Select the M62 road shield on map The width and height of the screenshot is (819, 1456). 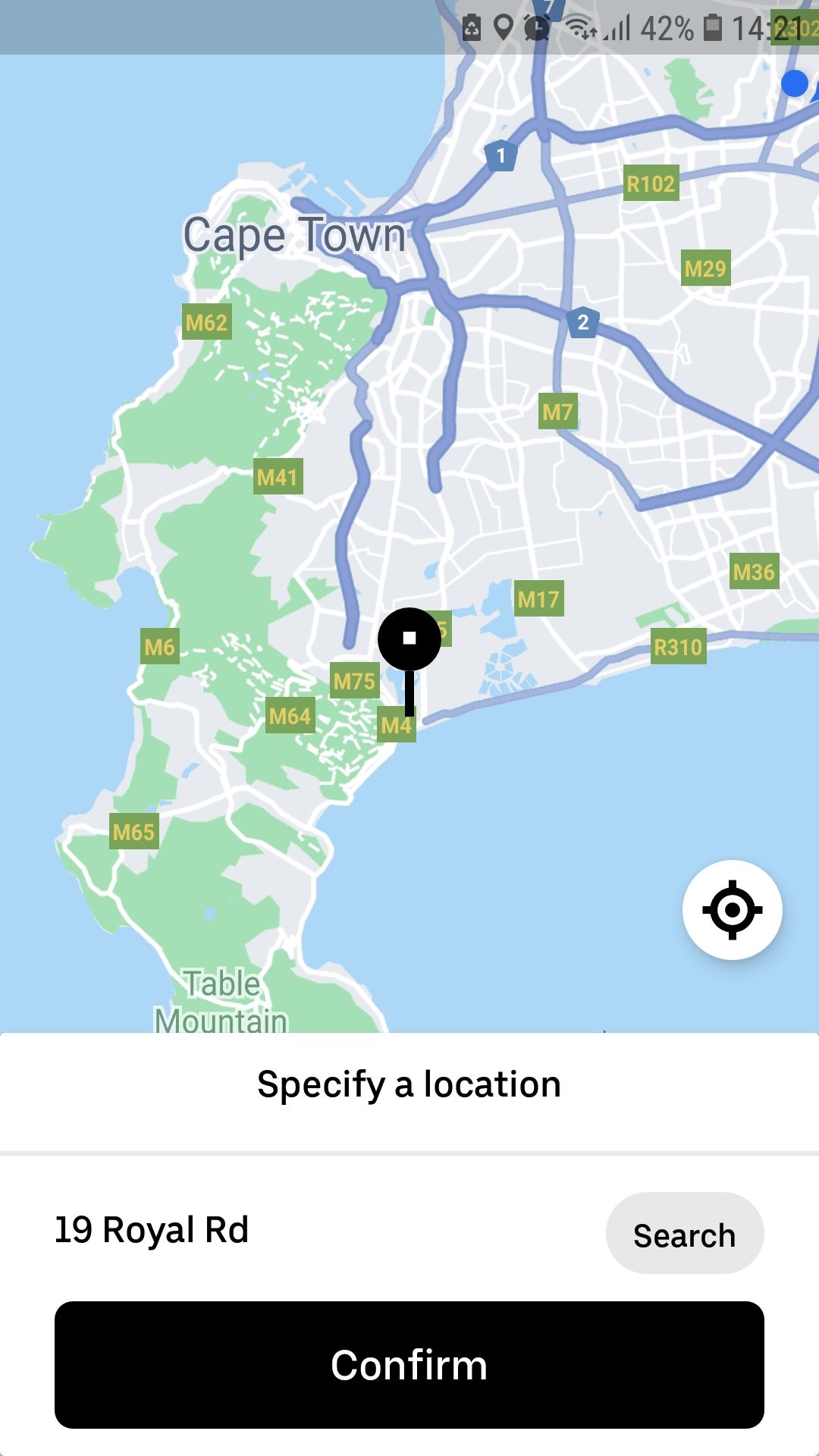pyautogui.click(x=206, y=322)
